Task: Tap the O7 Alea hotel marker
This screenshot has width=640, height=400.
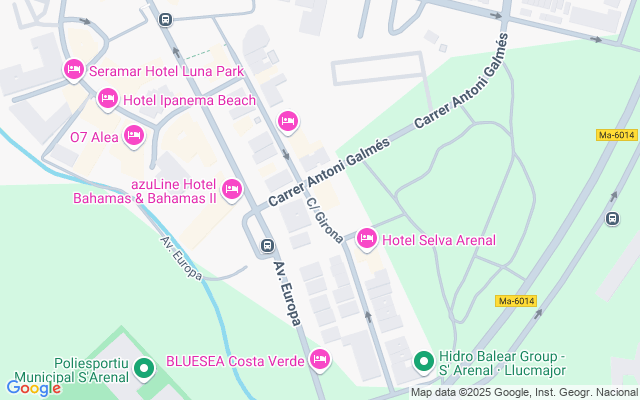Action: (134, 138)
